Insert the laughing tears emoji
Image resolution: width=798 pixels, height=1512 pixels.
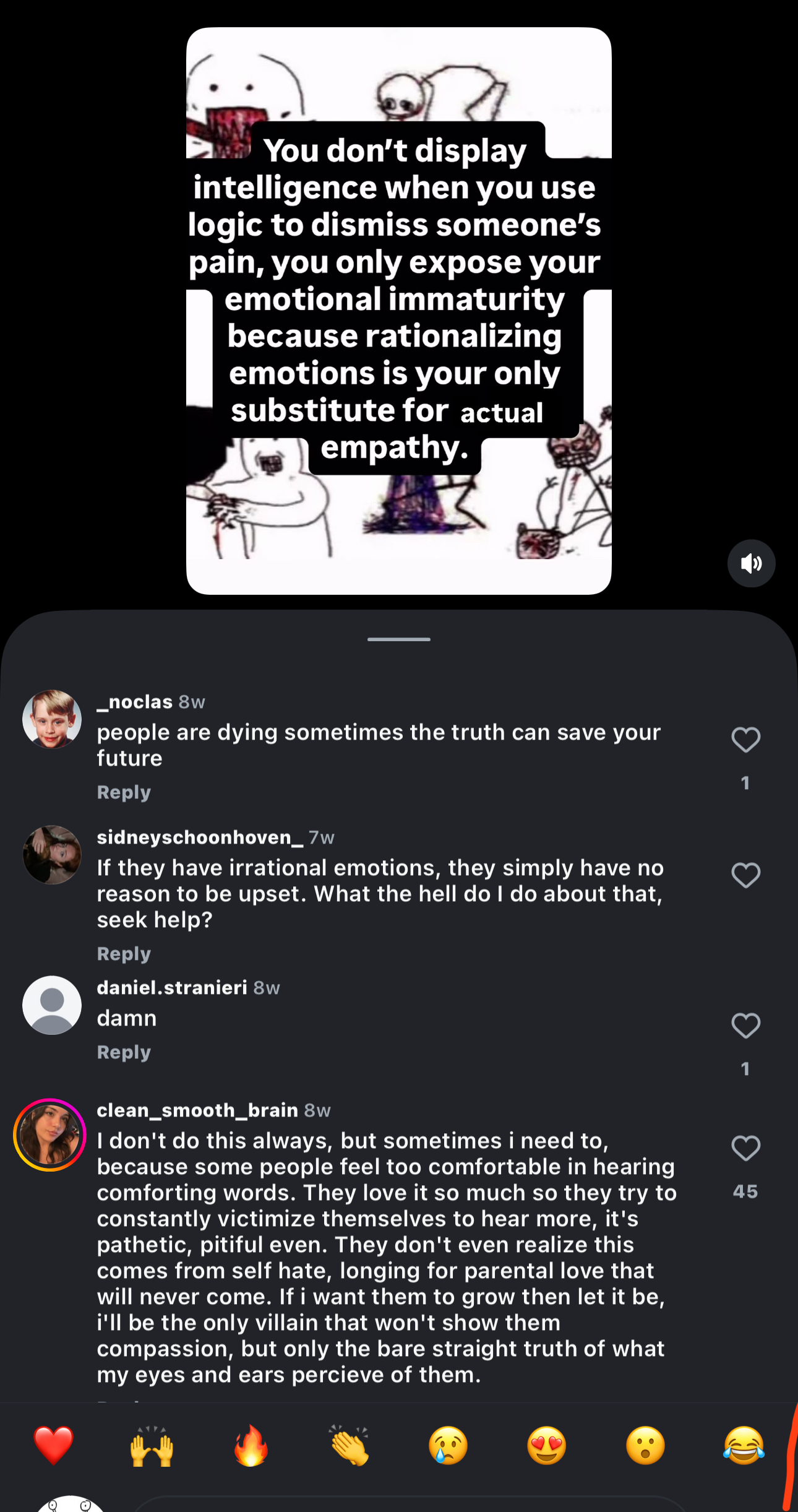click(744, 1446)
